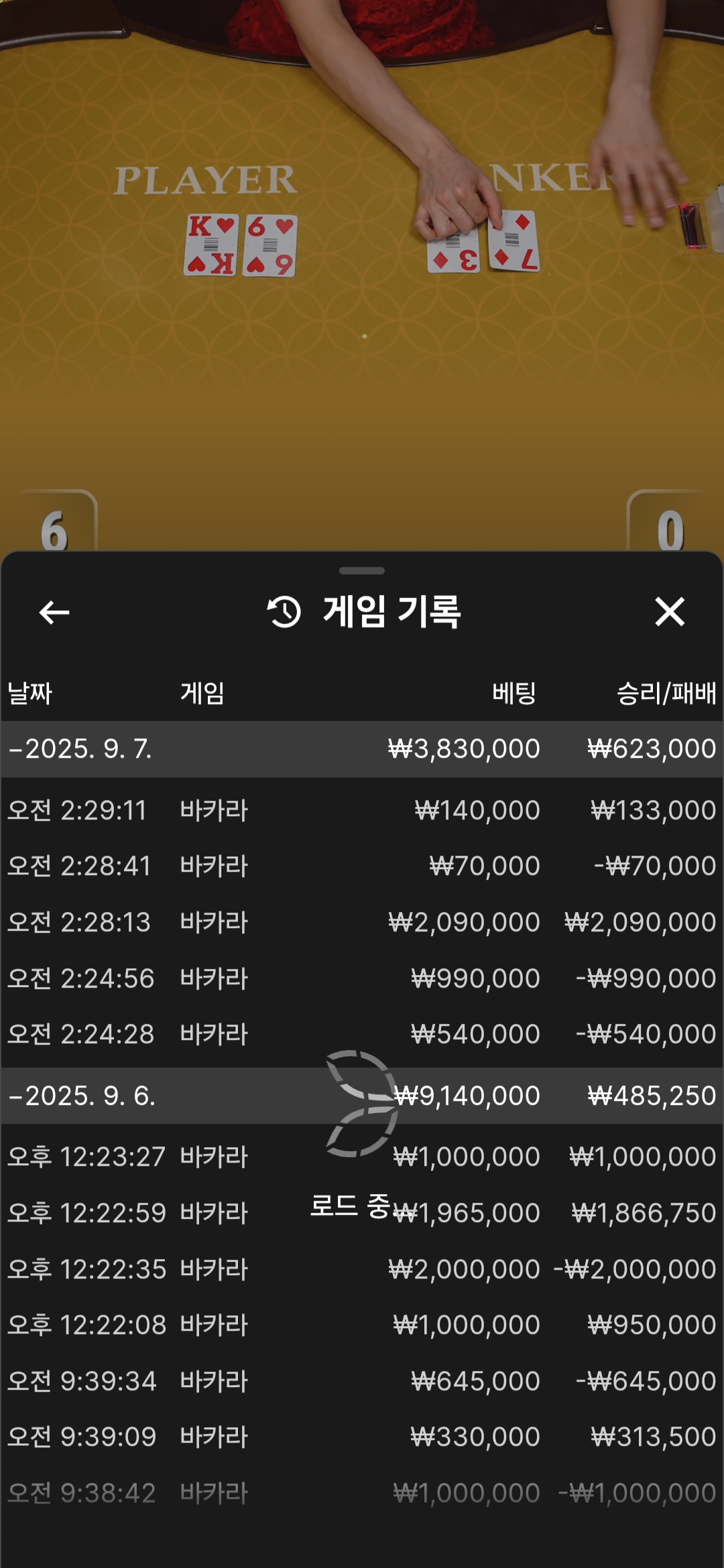Open the 오전 2:29:11 바카라 record

[362, 810]
